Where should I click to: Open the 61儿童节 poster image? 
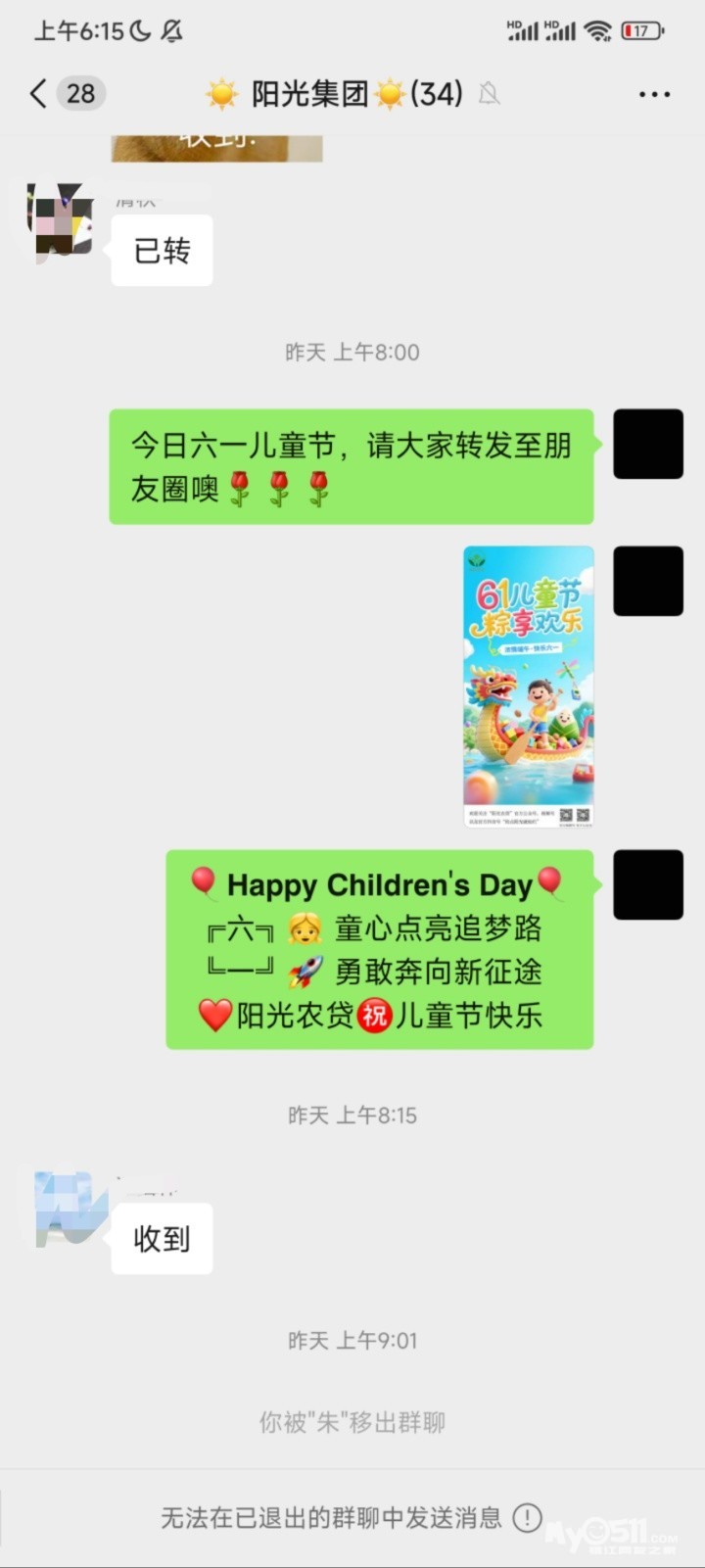[528, 687]
